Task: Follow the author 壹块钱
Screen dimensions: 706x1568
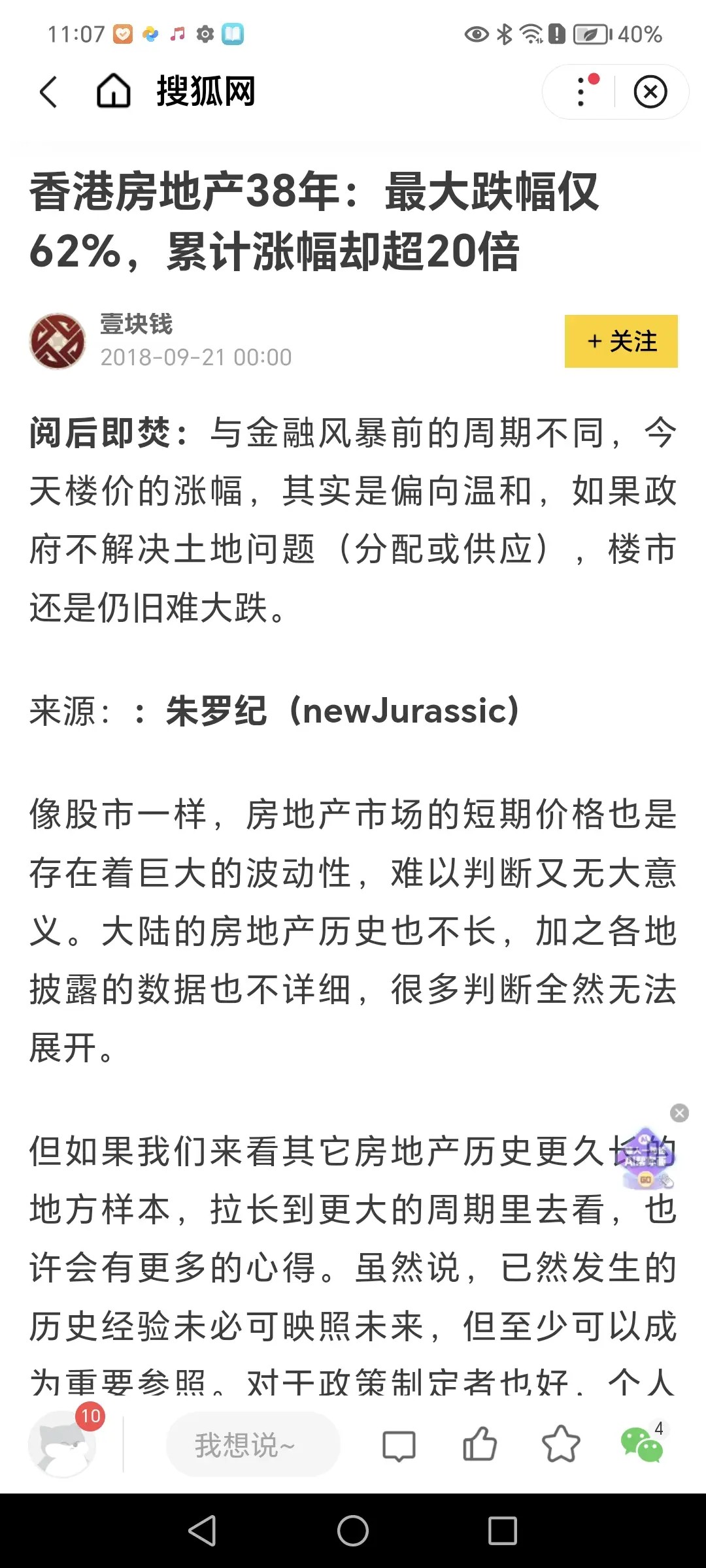Action: click(x=621, y=341)
